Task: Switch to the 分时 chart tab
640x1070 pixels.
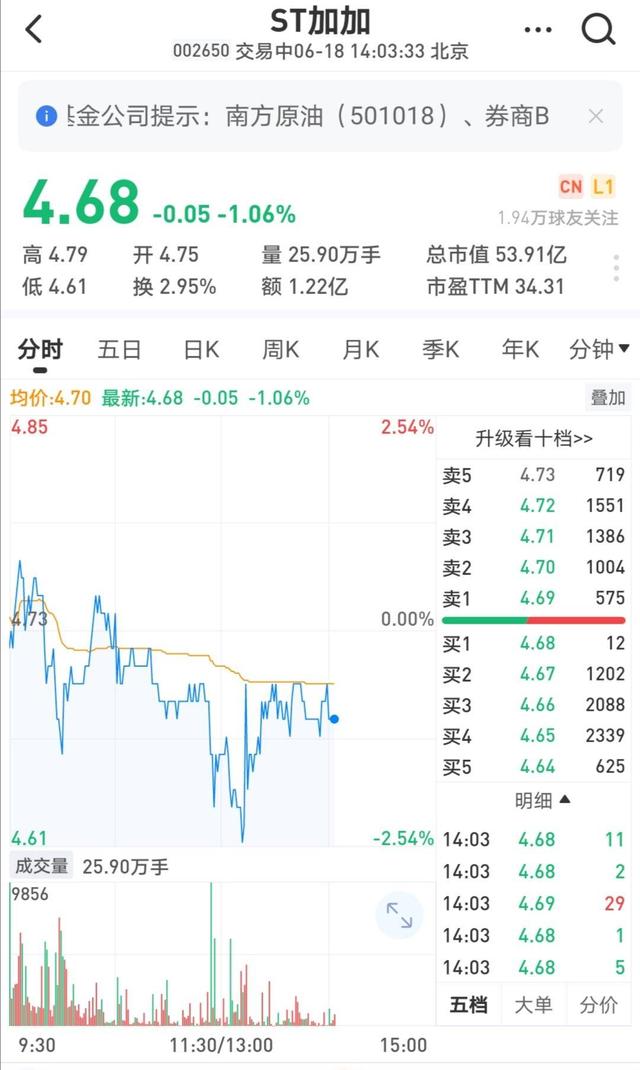Action: pyautogui.click(x=40, y=349)
